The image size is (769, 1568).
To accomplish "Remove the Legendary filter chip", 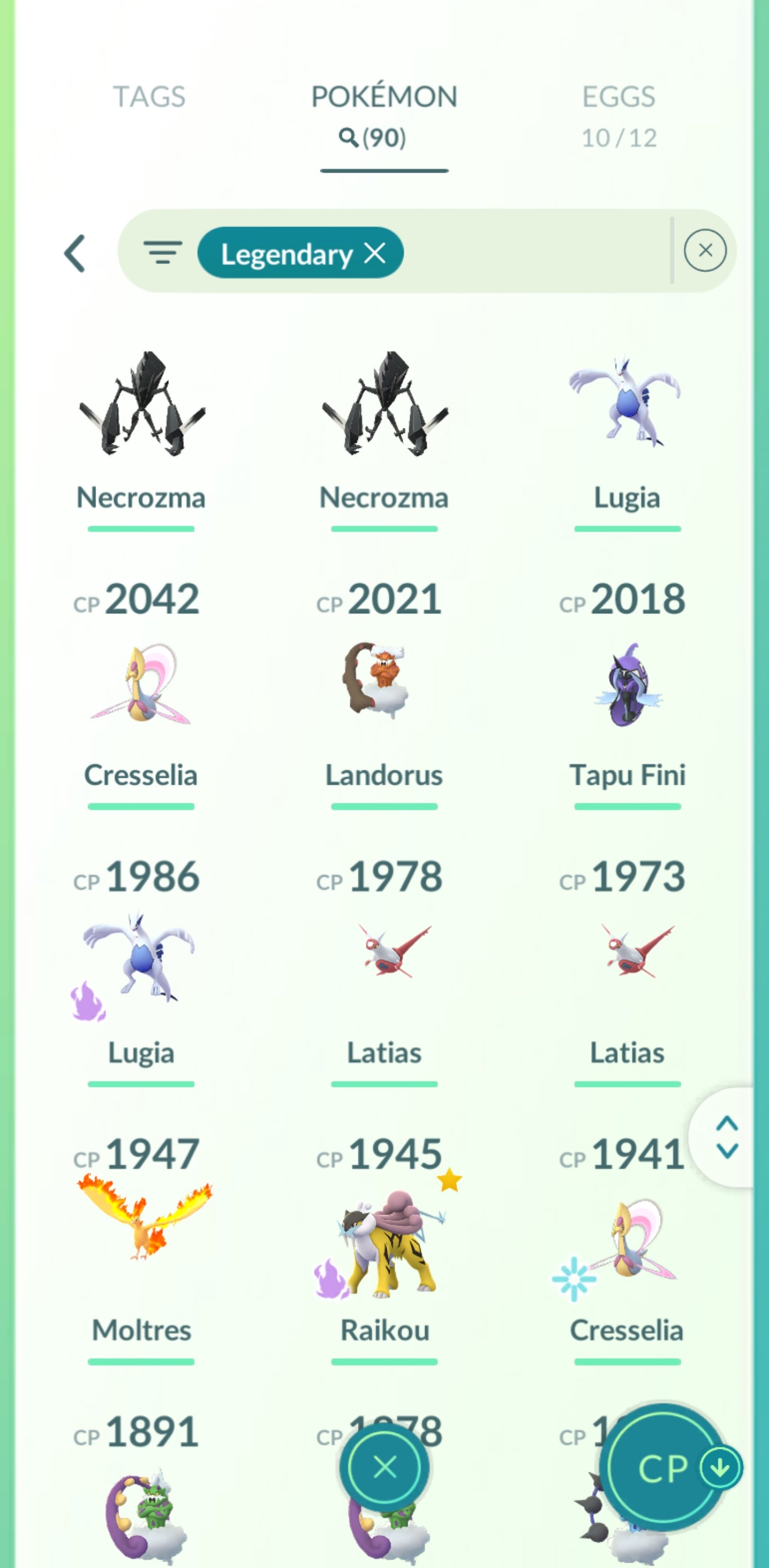I will tap(375, 253).
